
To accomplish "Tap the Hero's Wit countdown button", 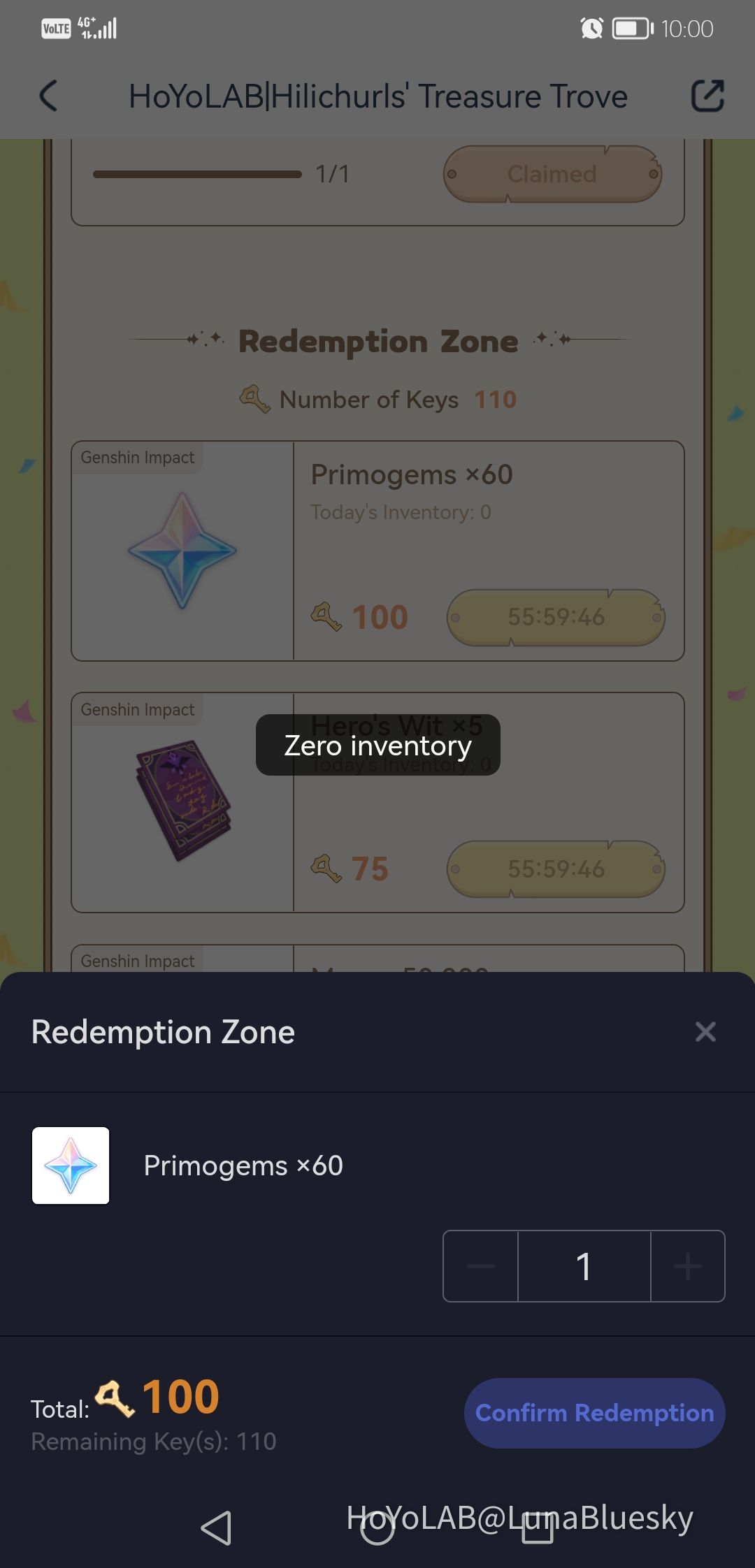I will point(556,869).
